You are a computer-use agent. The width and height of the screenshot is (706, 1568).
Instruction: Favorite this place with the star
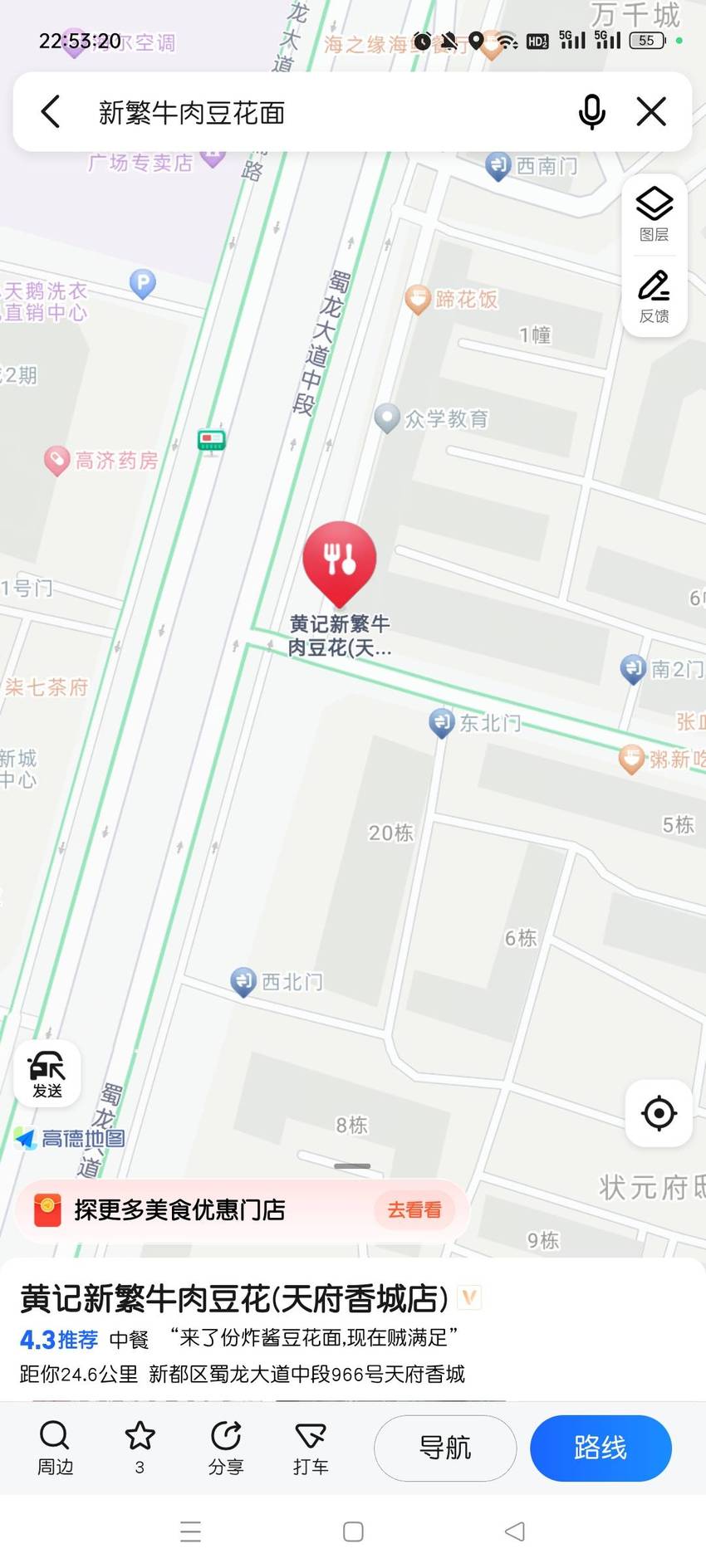[x=140, y=1448]
